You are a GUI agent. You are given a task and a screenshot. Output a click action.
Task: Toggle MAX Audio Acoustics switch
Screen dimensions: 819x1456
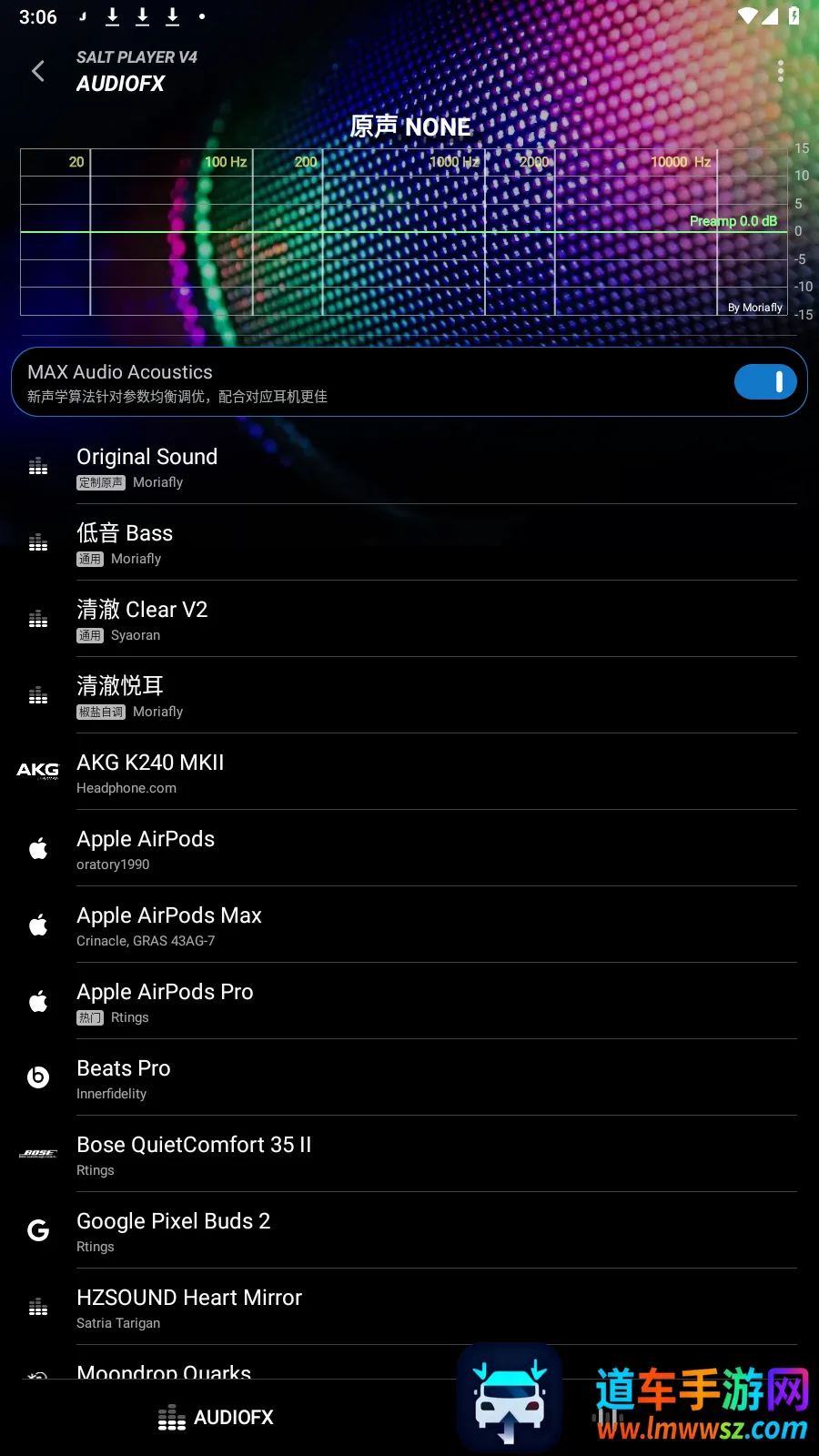point(764,382)
